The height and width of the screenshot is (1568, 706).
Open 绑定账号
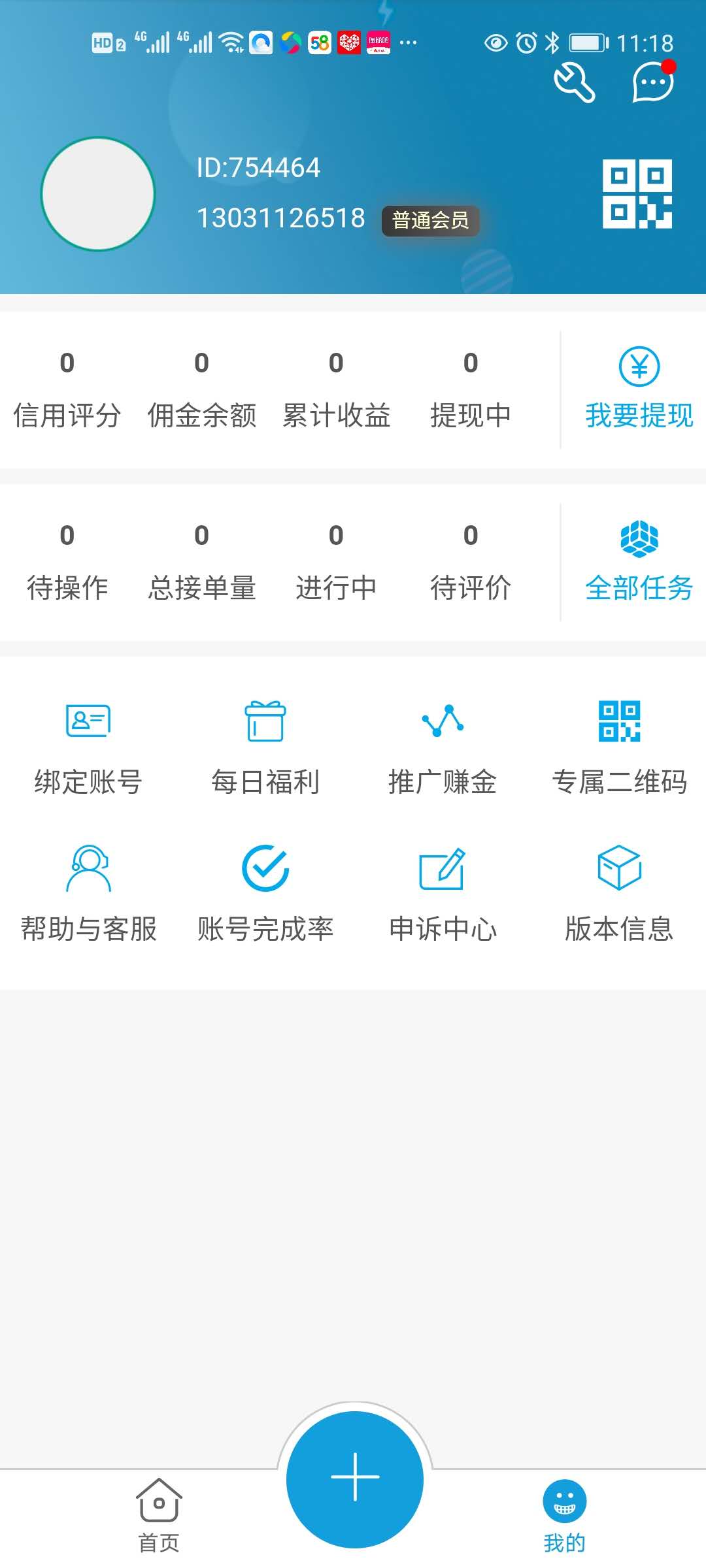coord(88,749)
